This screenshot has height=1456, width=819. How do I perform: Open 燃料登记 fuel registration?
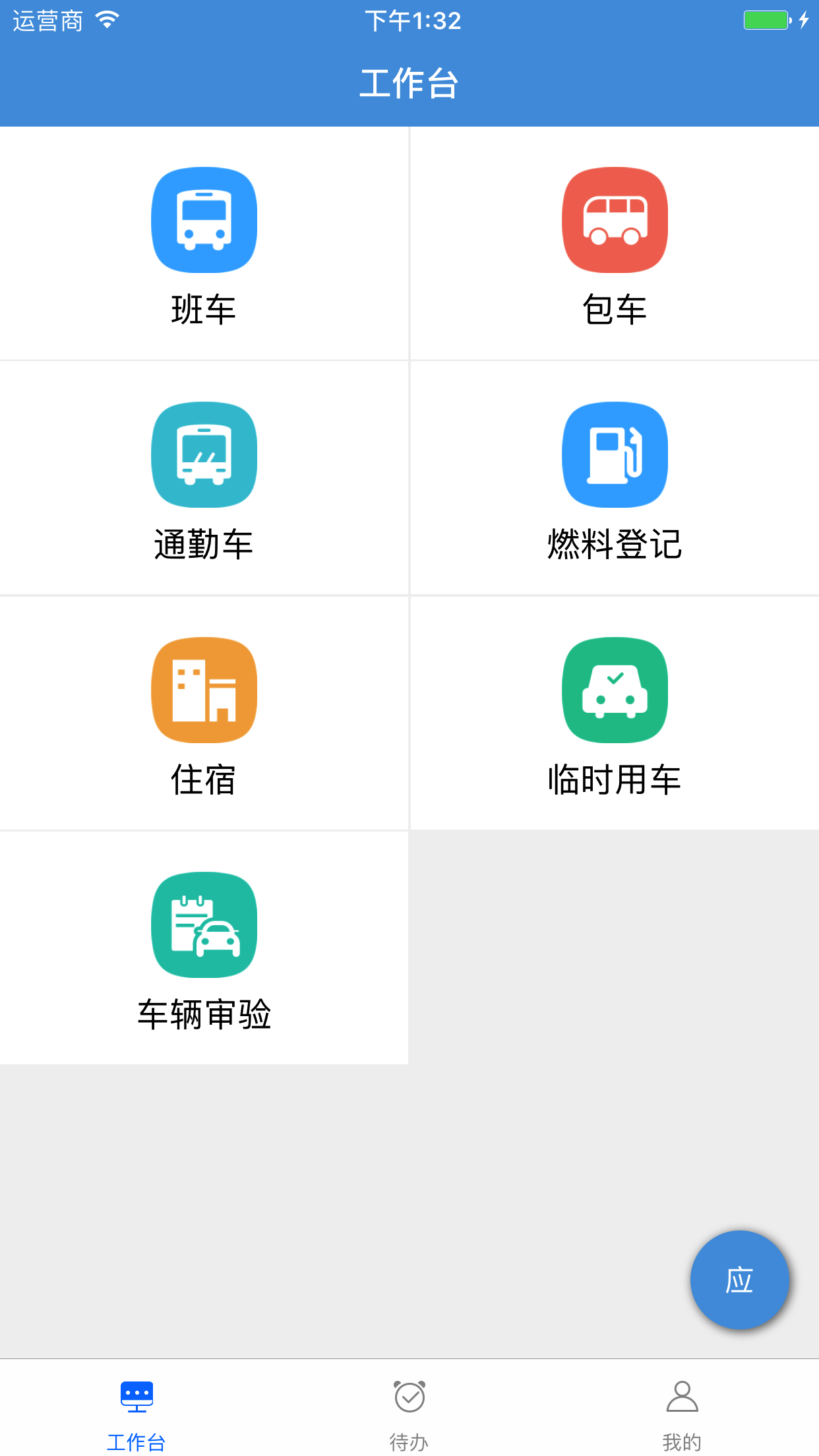(x=615, y=479)
